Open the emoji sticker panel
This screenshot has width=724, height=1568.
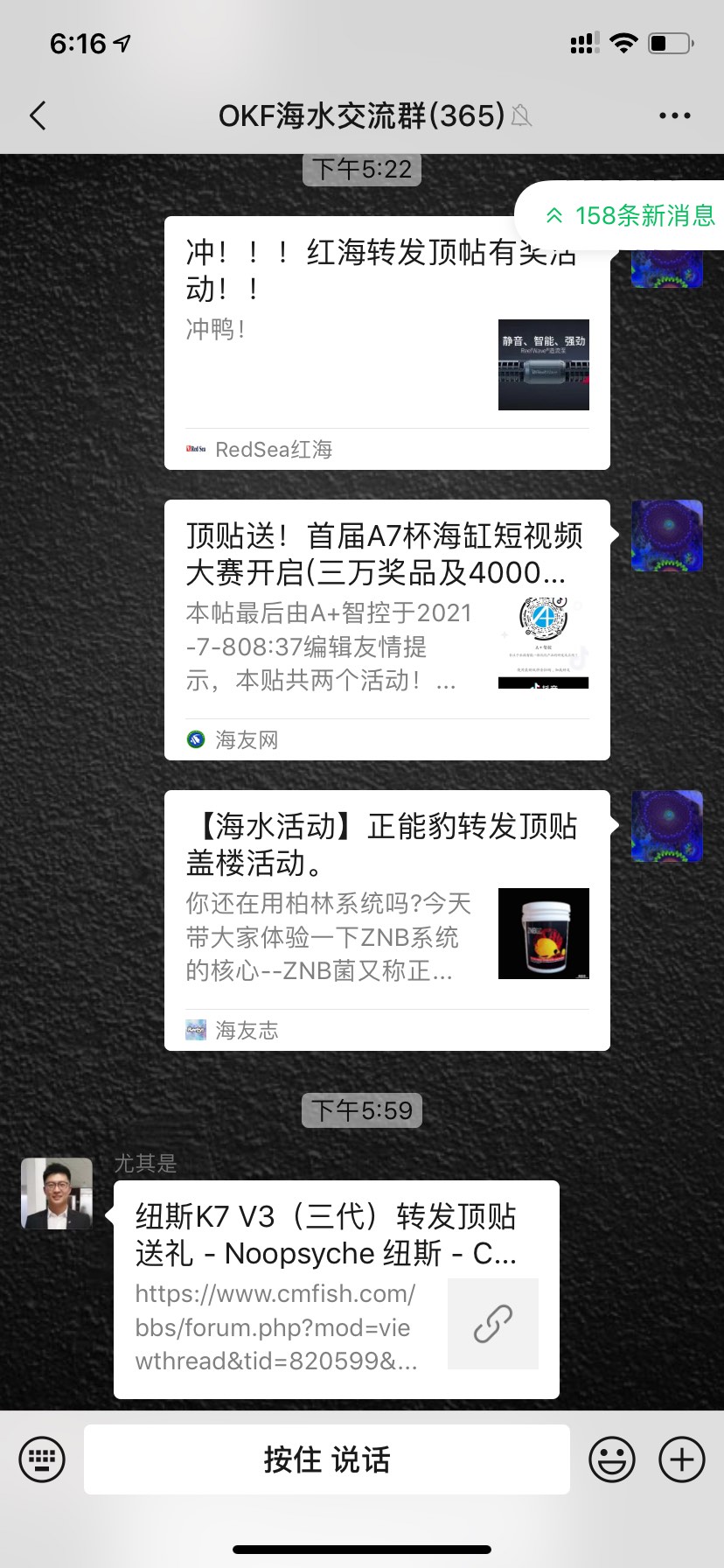pos(611,1459)
